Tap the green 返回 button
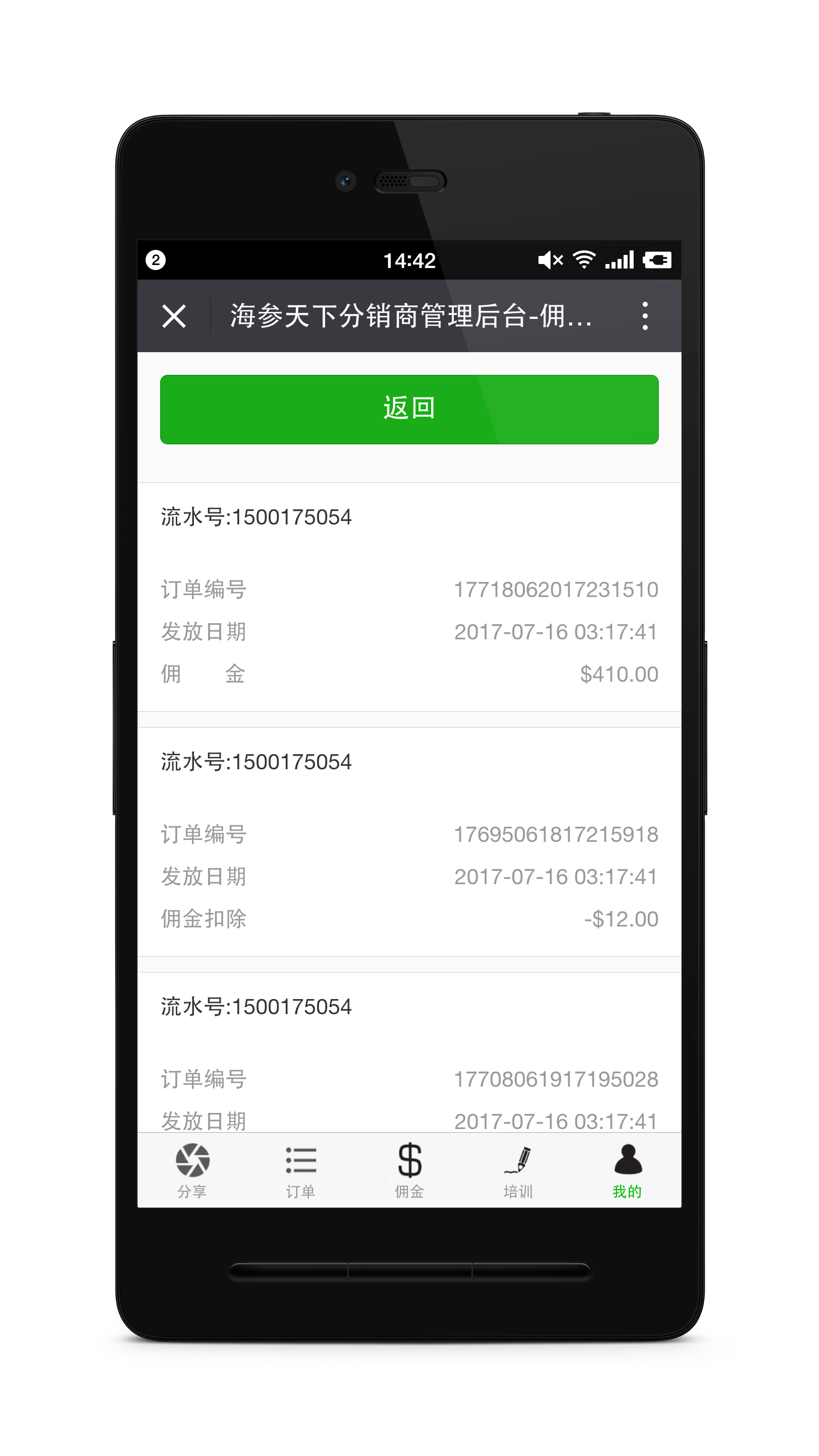 pyautogui.click(x=409, y=409)
